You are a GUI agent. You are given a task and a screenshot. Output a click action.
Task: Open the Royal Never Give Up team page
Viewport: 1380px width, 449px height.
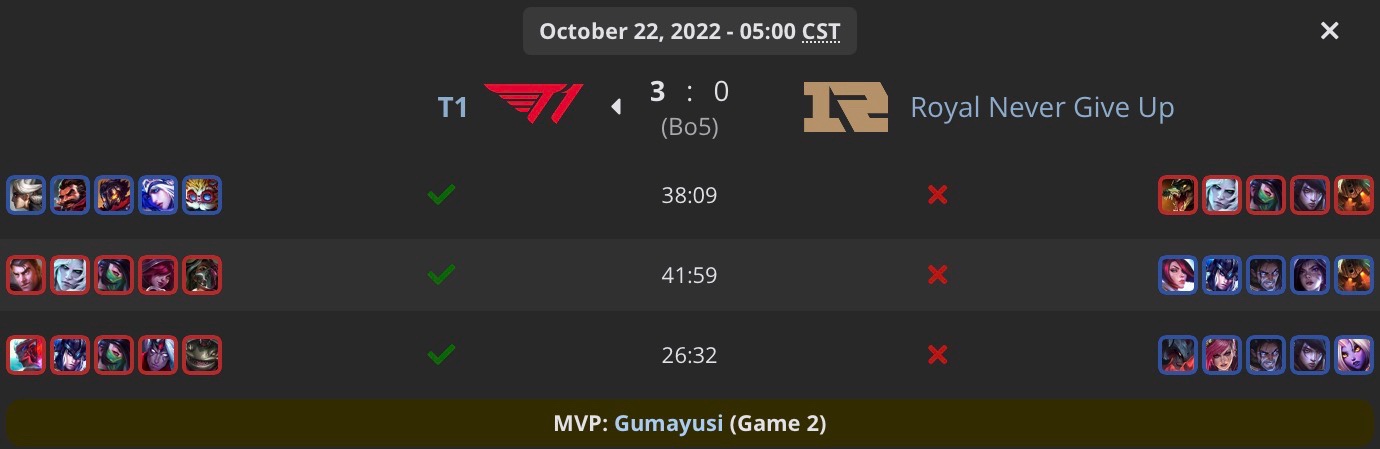pos(1041,107)
